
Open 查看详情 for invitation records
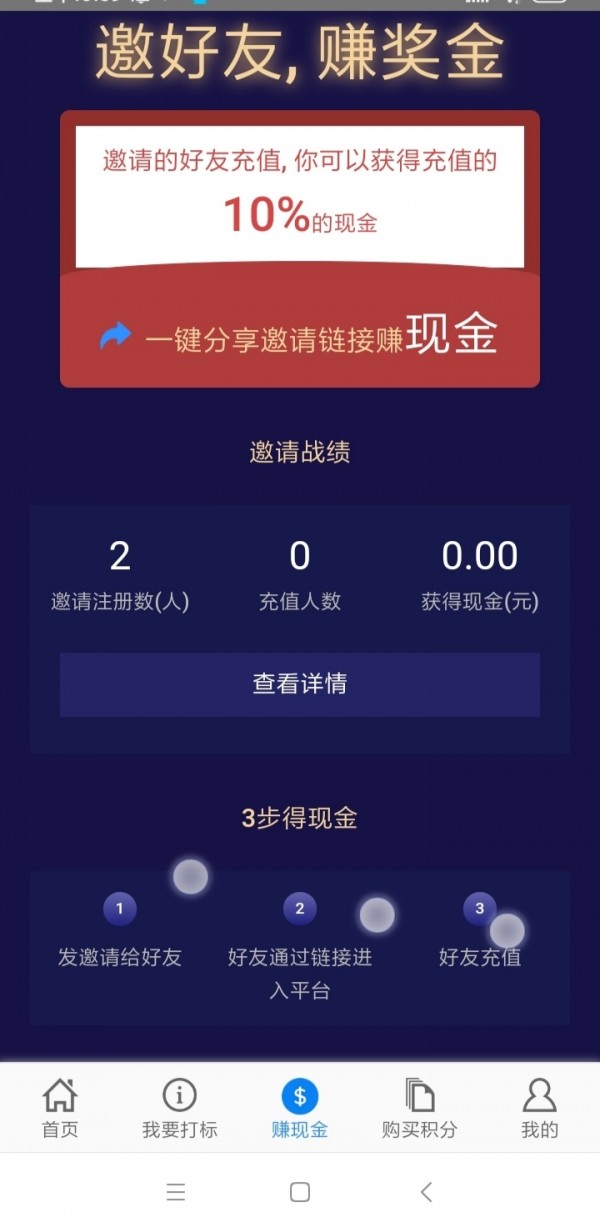point(300,684)
